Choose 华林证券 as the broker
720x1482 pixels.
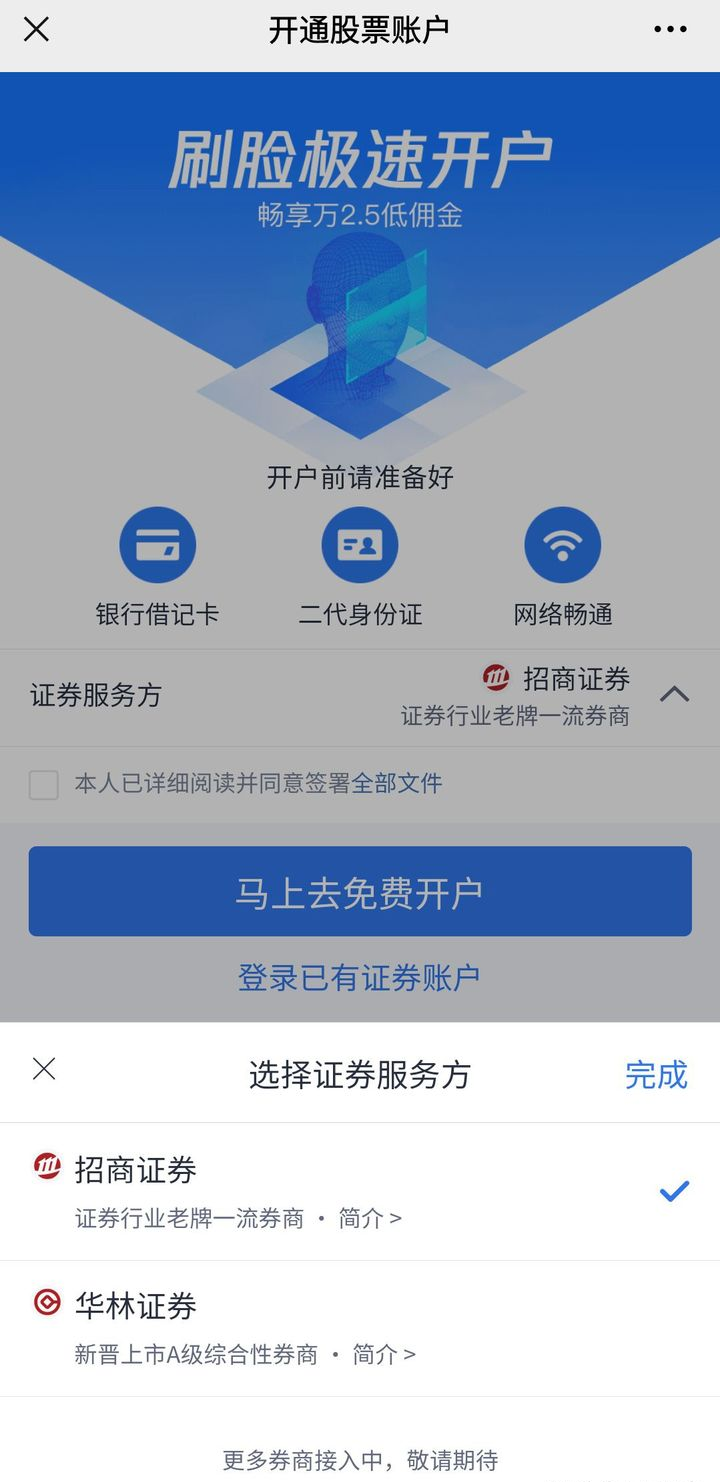136,1306
